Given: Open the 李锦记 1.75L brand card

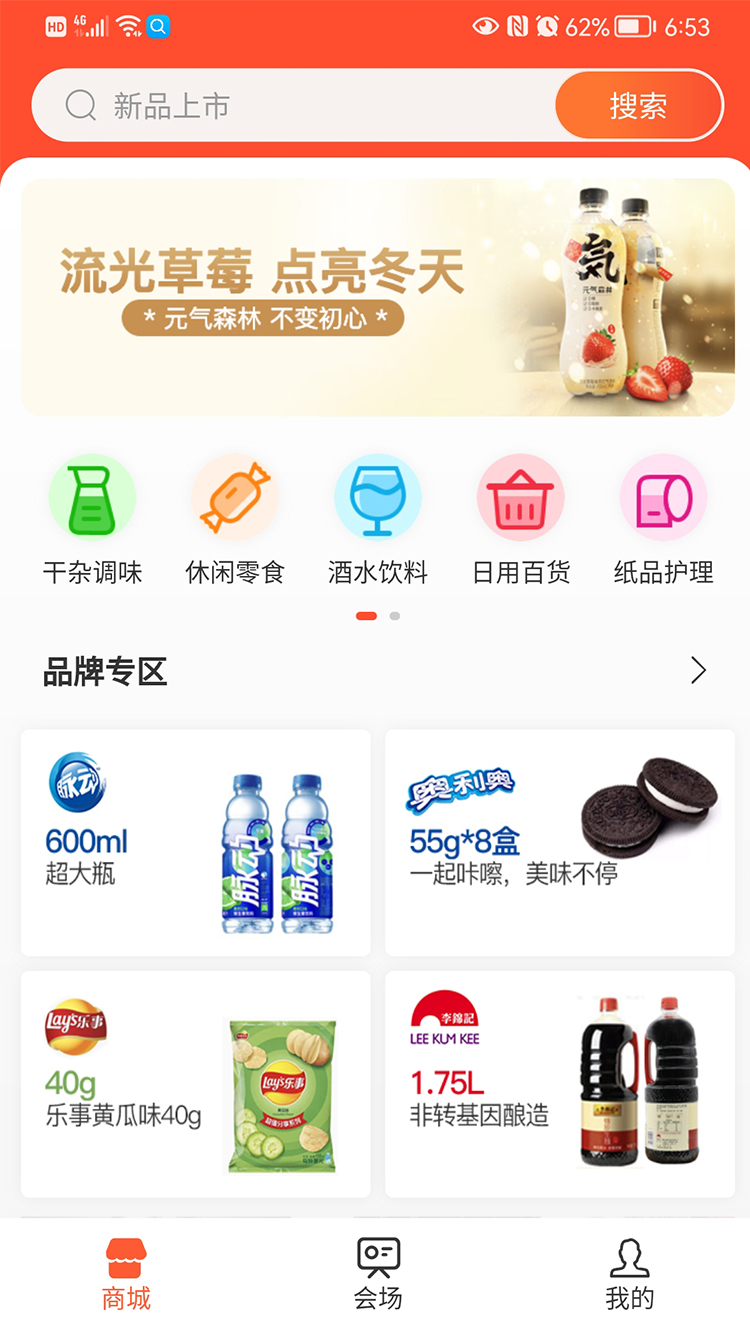Looking at the screenshot, I should (560, 1084).
